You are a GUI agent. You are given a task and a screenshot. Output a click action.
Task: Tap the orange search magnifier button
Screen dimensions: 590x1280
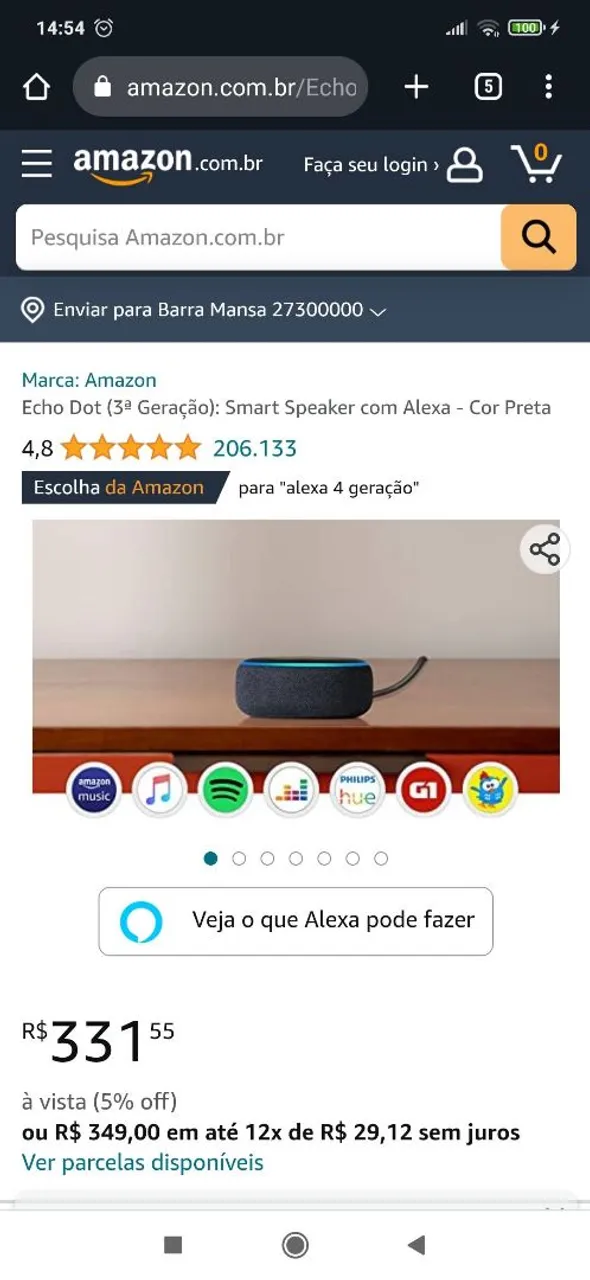tap(538, 238)
